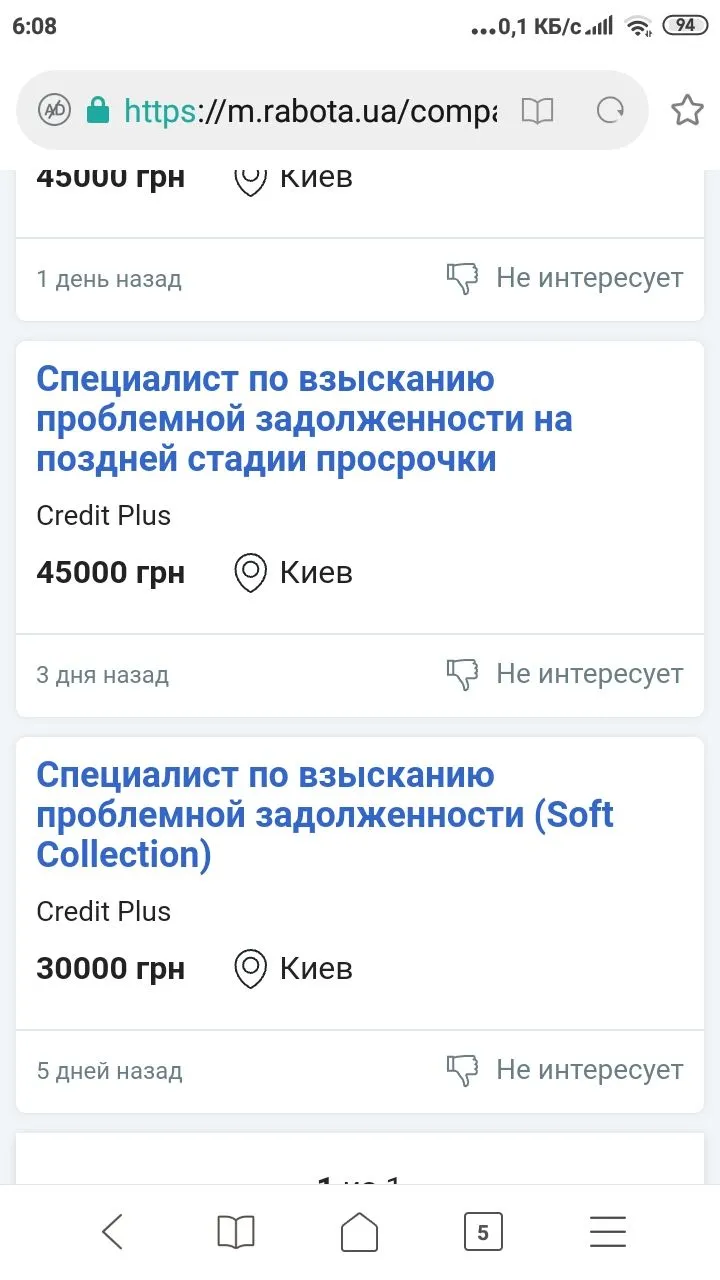Mark the top vacancy as Не интересует
This screenshot has height=1280, width=720.
click(x=588, y=277)
